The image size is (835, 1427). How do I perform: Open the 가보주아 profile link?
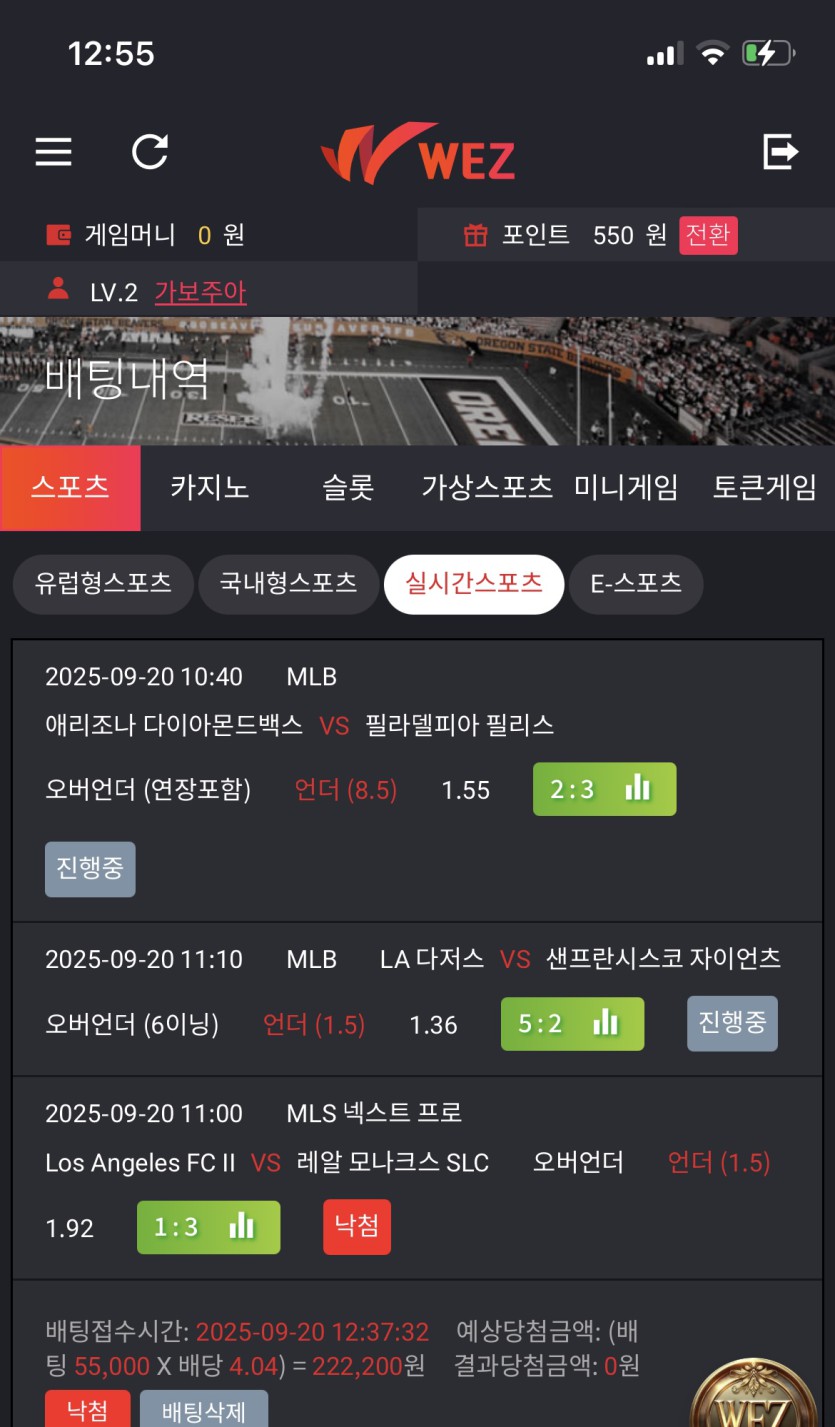200,292
